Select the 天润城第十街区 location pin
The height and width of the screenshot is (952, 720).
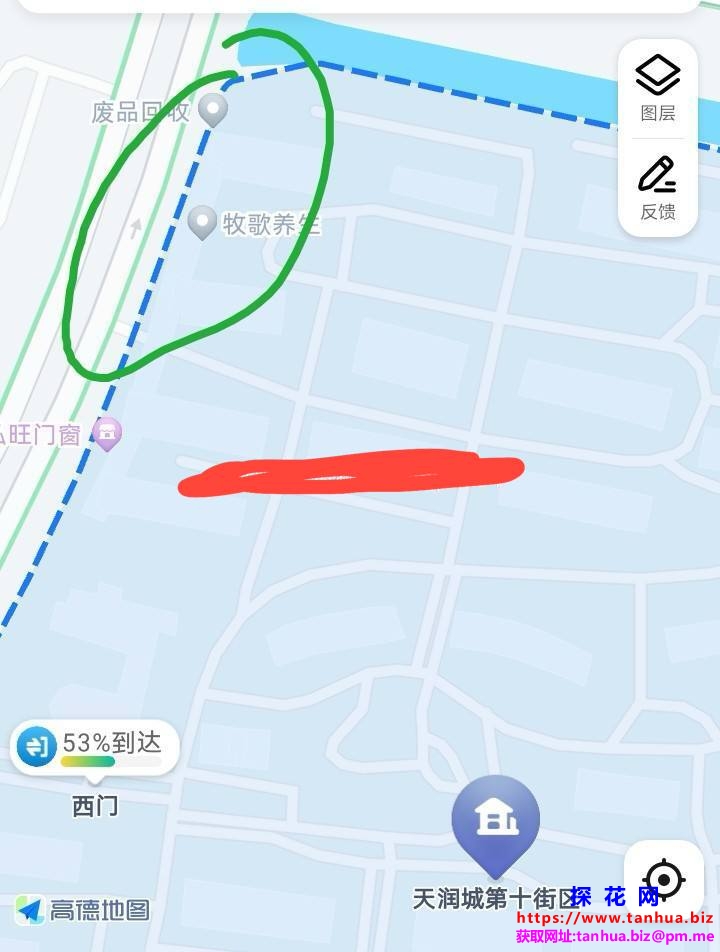(x=495, y=822)
